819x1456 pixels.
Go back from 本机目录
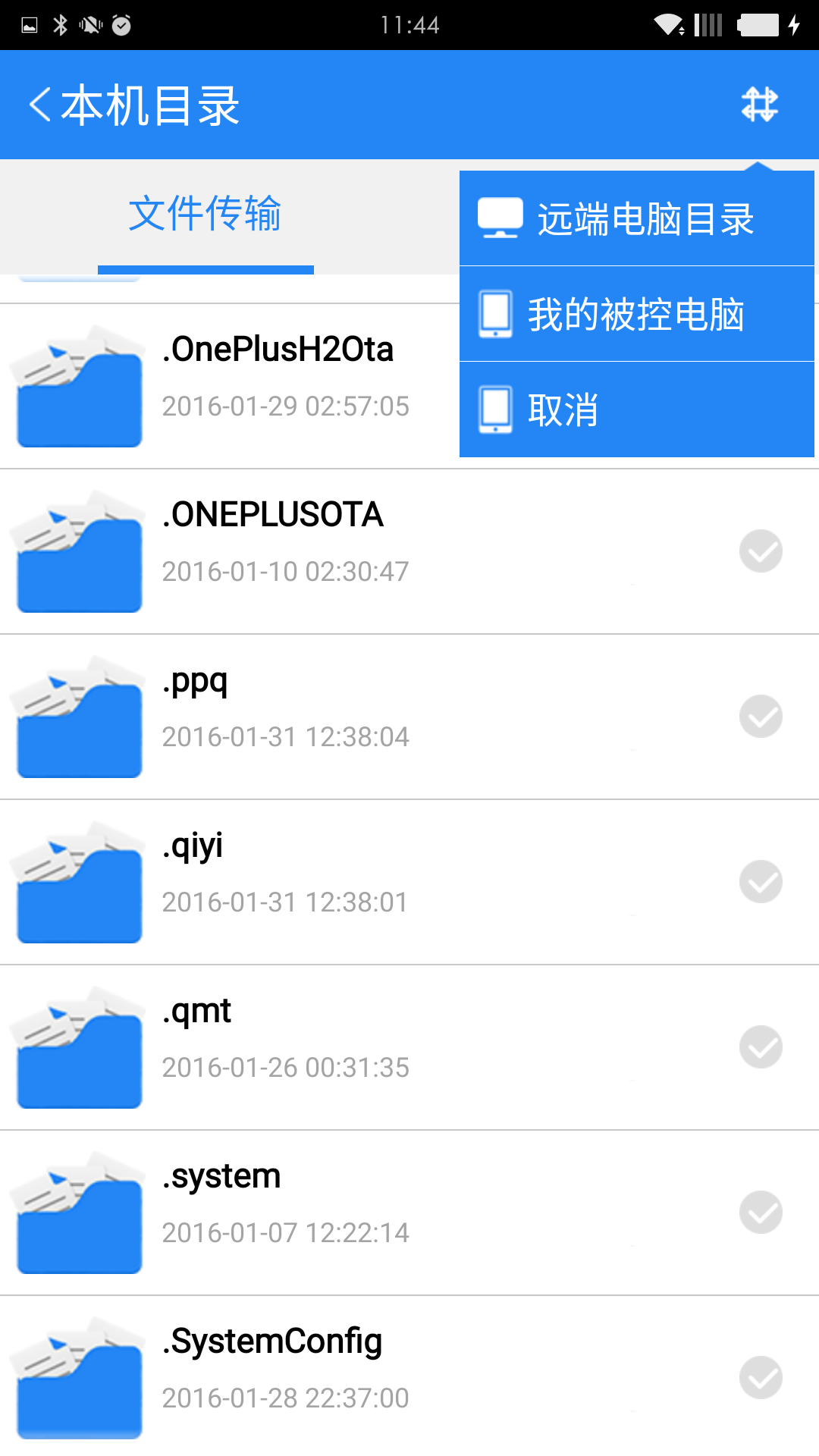[39, 105]
